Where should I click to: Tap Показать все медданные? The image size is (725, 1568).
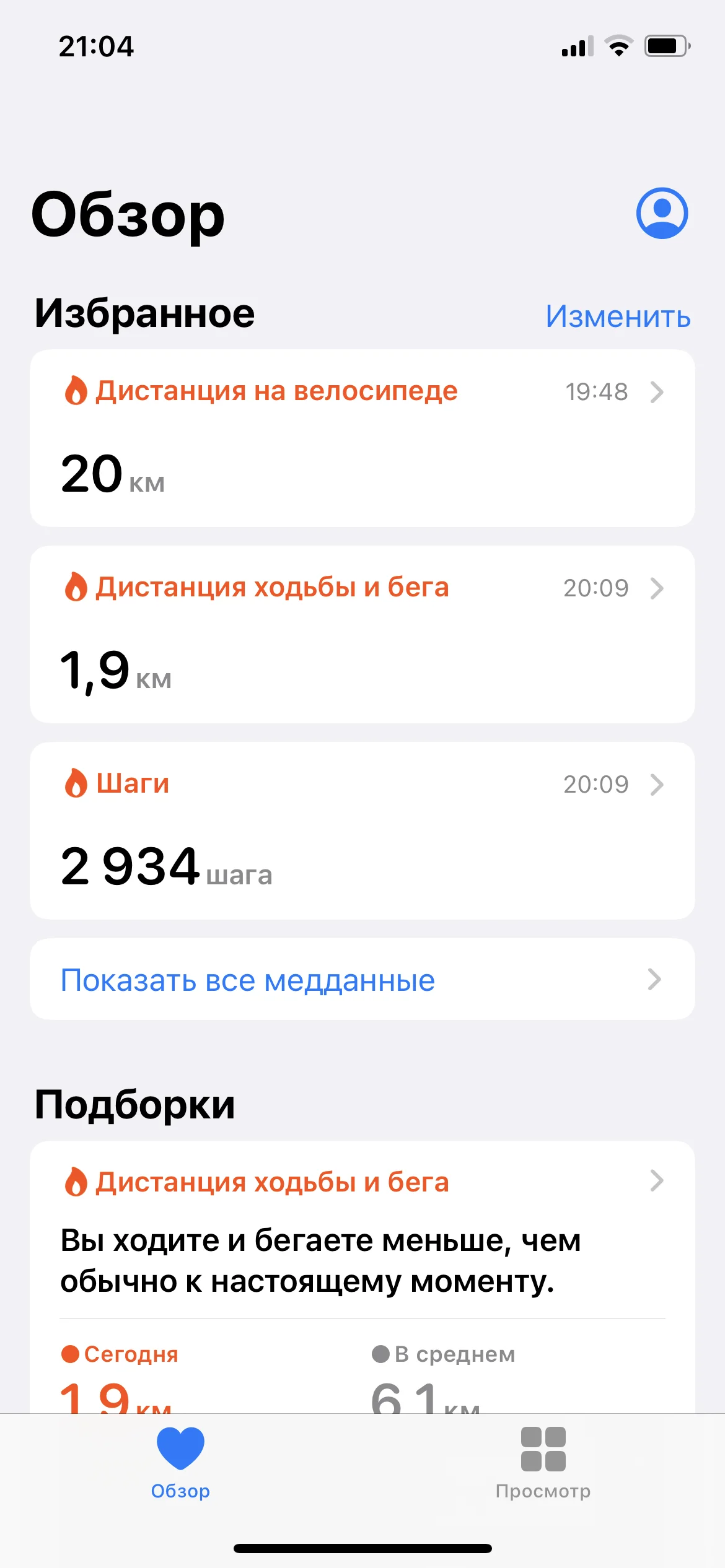tap(362, 980)
